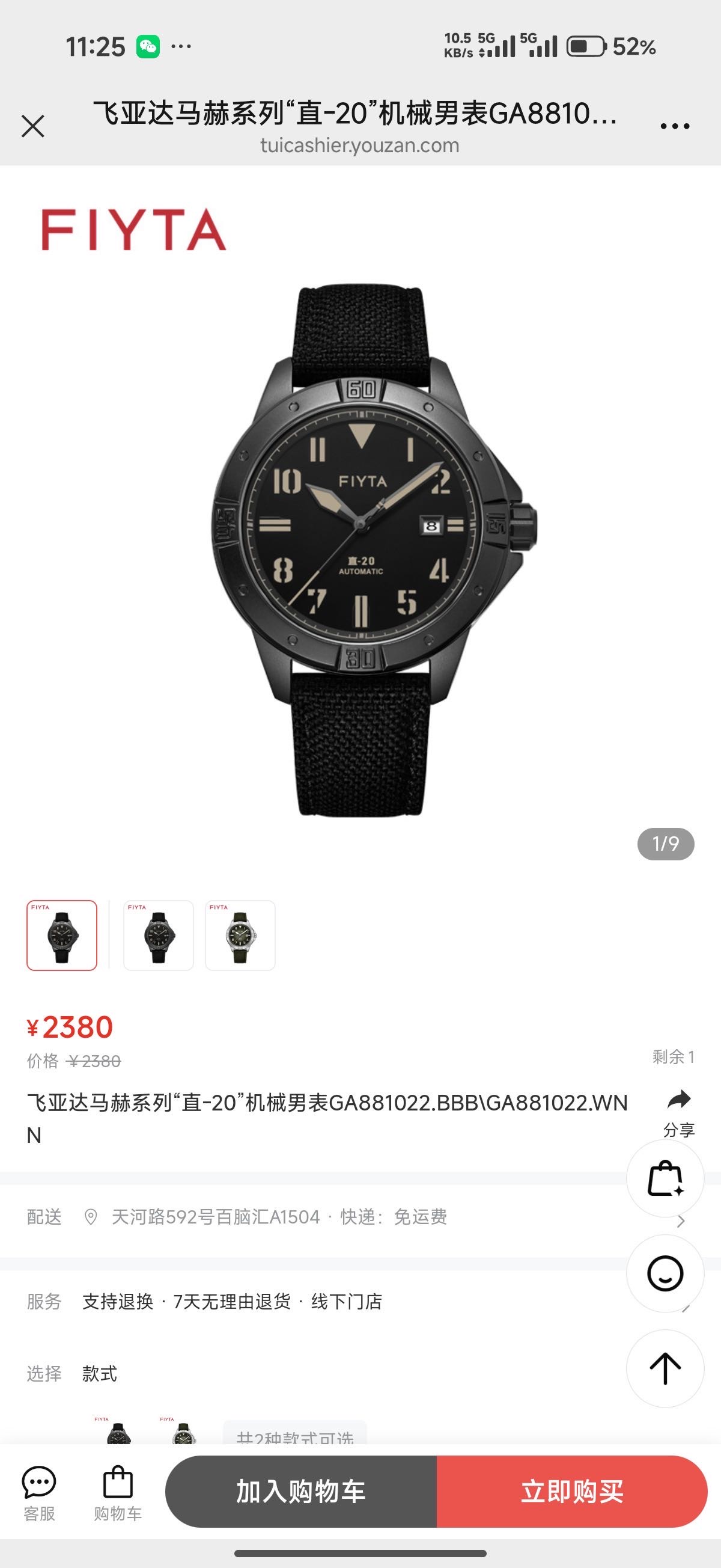721x1568 pixels.
Task: Open the 配送 delivery details row
Action: [x=304, y=1217]
